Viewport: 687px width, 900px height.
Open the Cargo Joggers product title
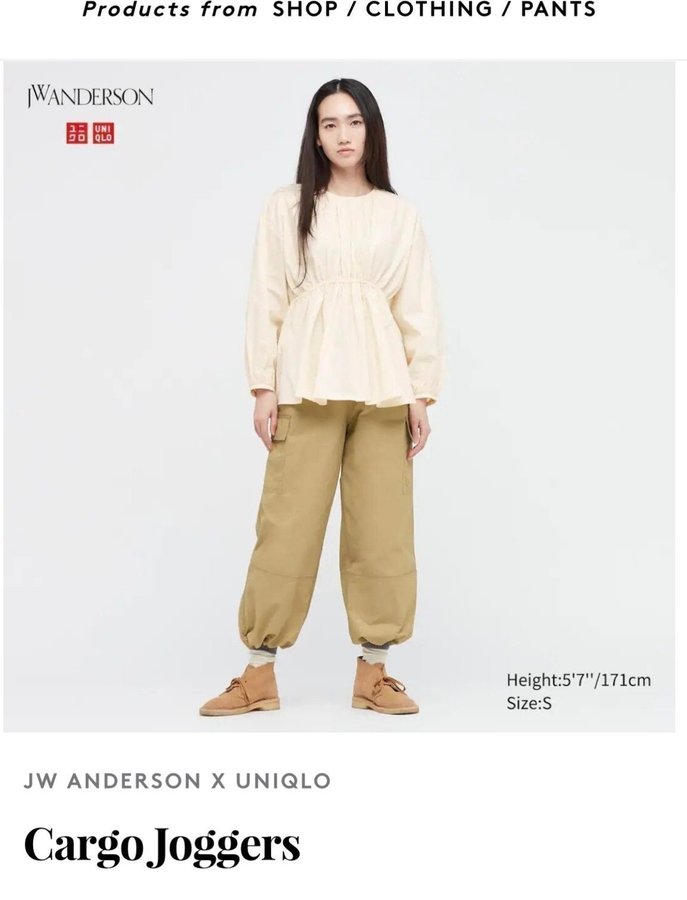(x=162, y=845)
